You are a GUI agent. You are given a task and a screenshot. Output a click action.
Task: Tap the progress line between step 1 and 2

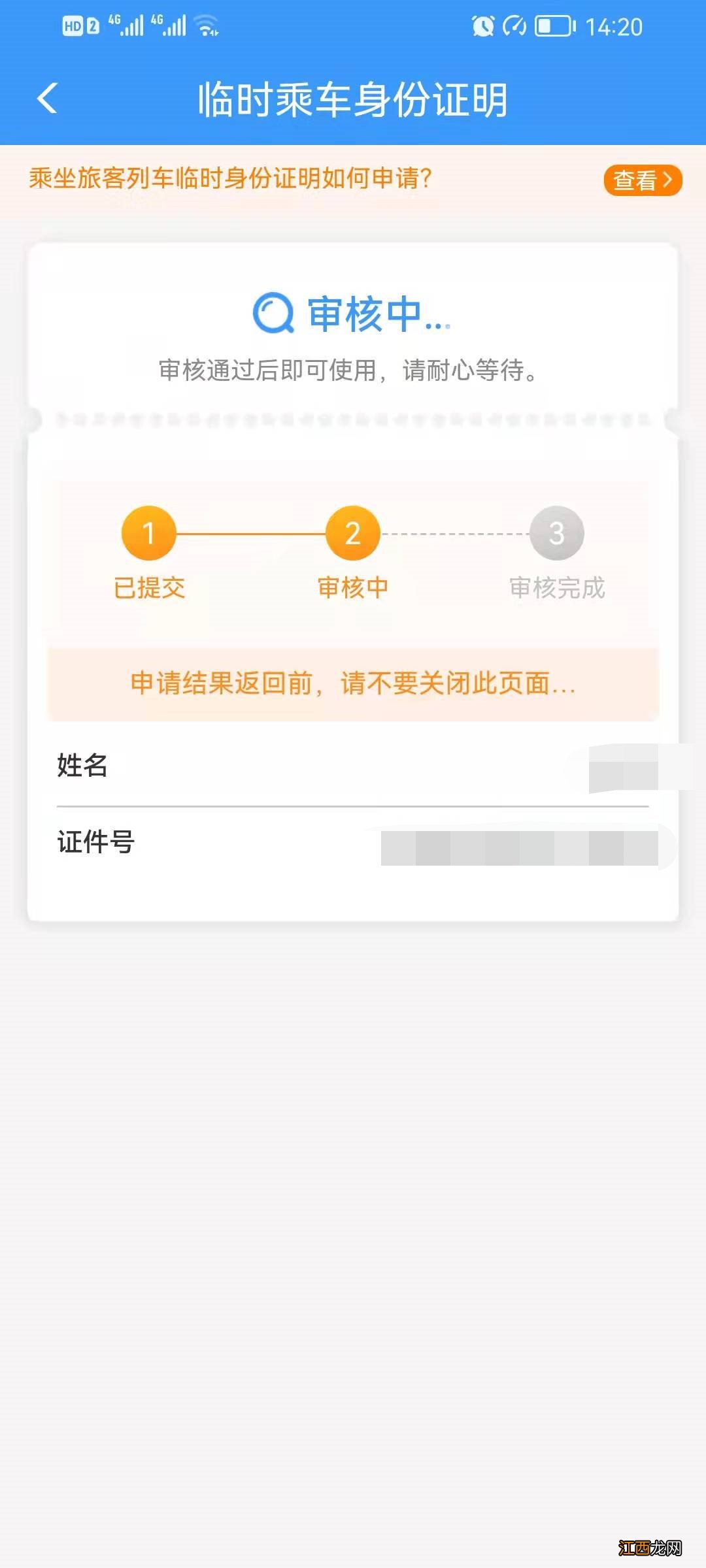click(251, 534)
